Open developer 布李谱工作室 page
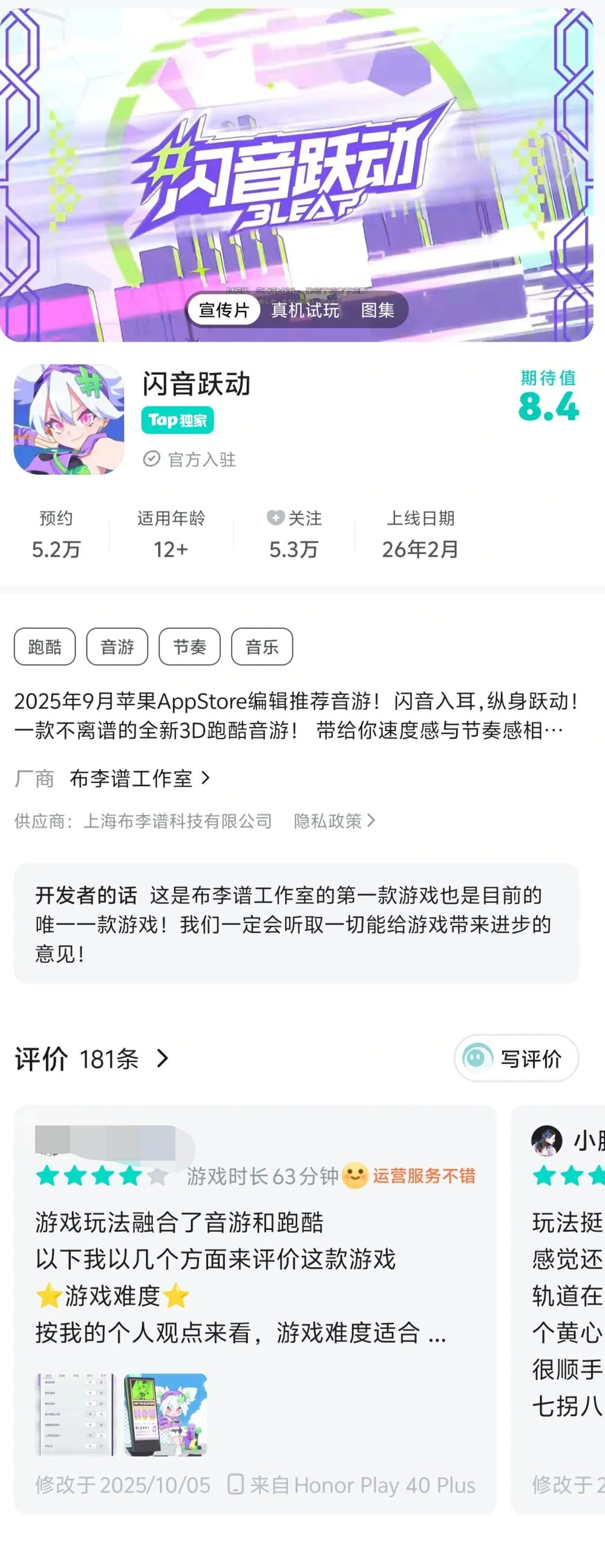This screenshot has height=1568, width=605. 139,778
